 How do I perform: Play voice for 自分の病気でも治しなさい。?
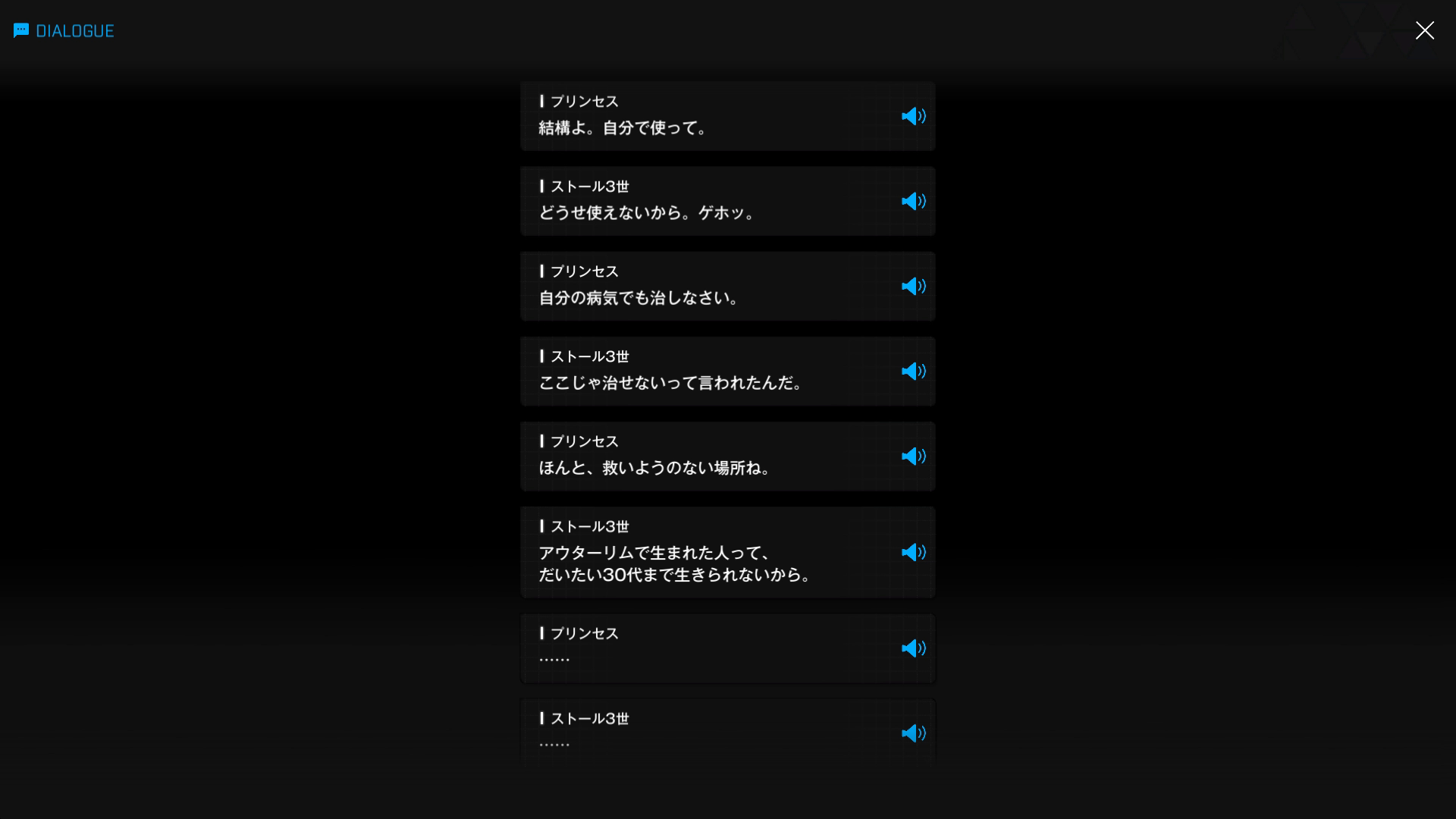point(913,286)
